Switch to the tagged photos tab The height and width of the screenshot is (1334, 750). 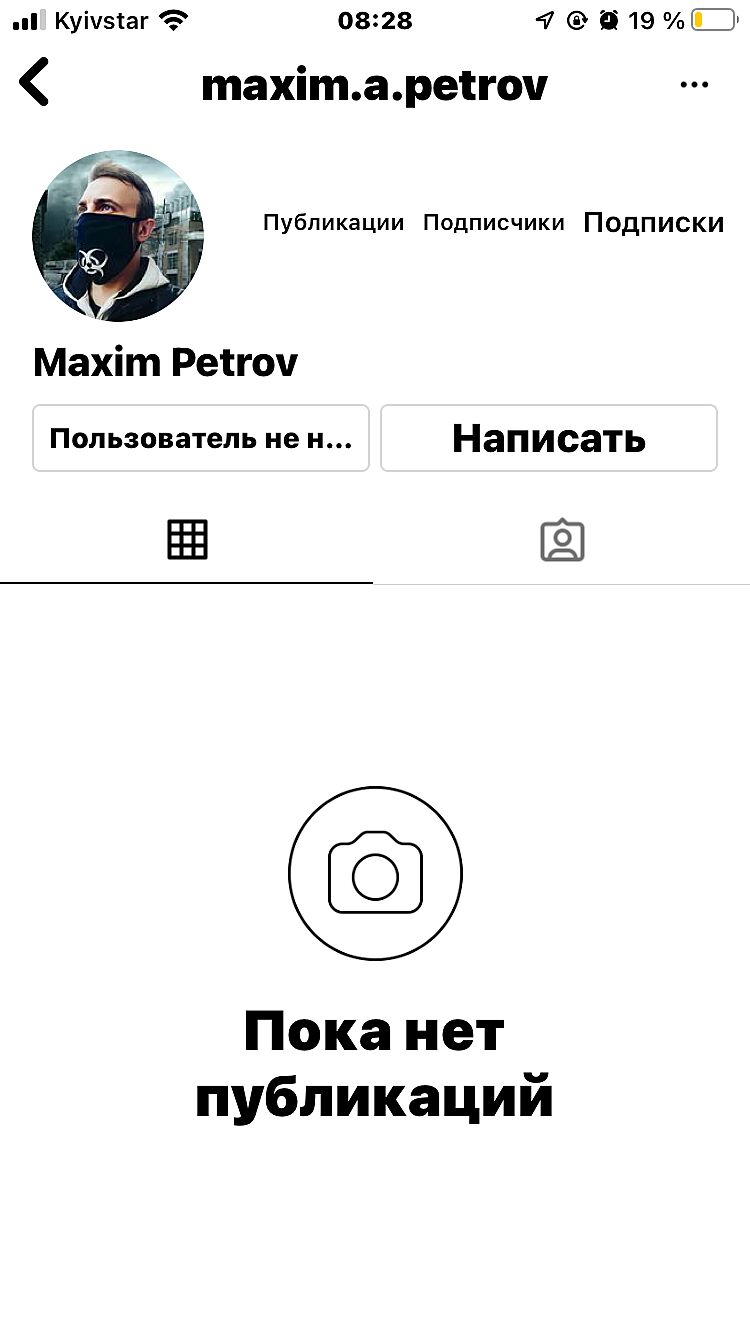(x=562, y=540)
